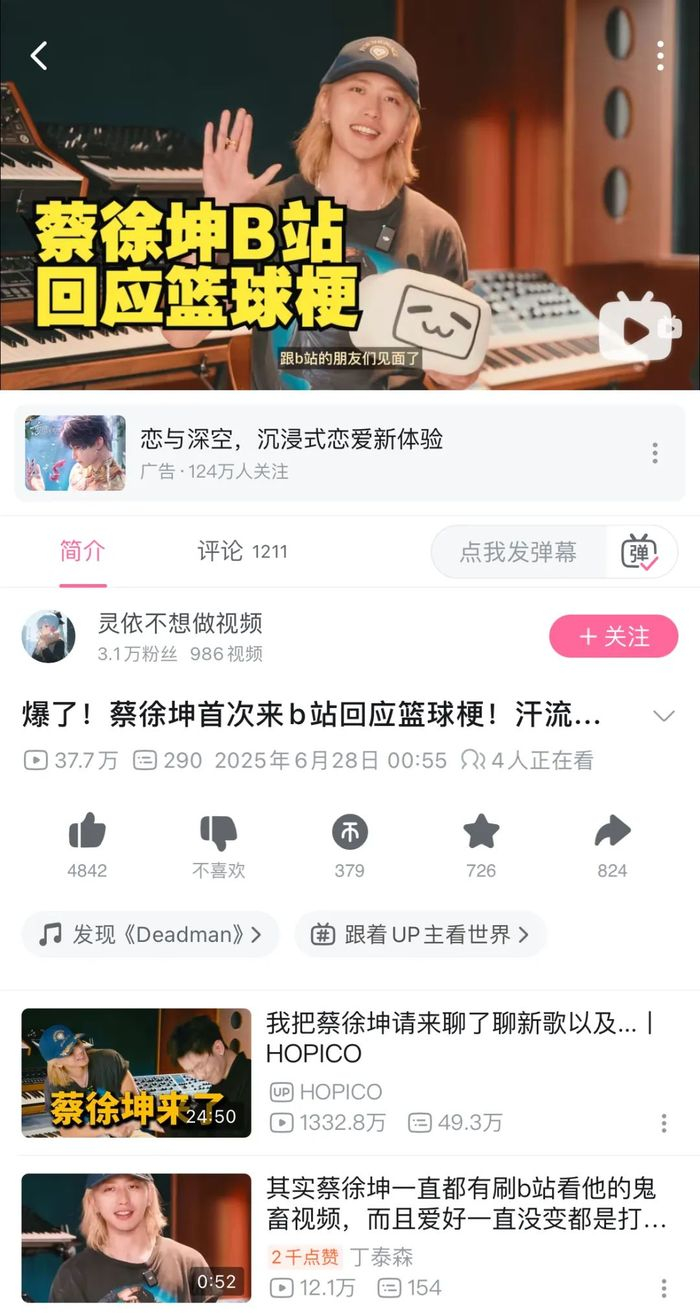Switch to the 评论 tab

(241, 551)
